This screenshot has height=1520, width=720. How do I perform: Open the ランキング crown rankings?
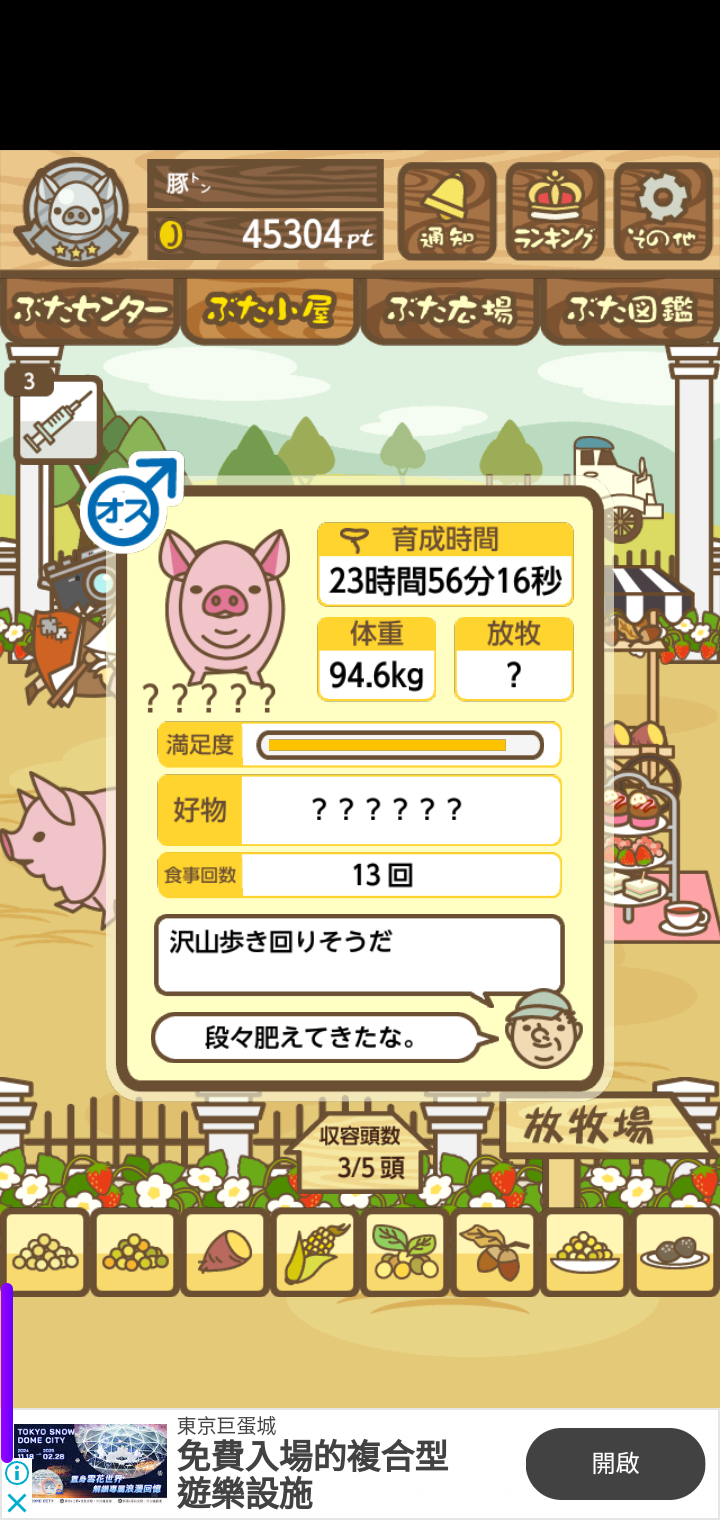pos(554,212)
